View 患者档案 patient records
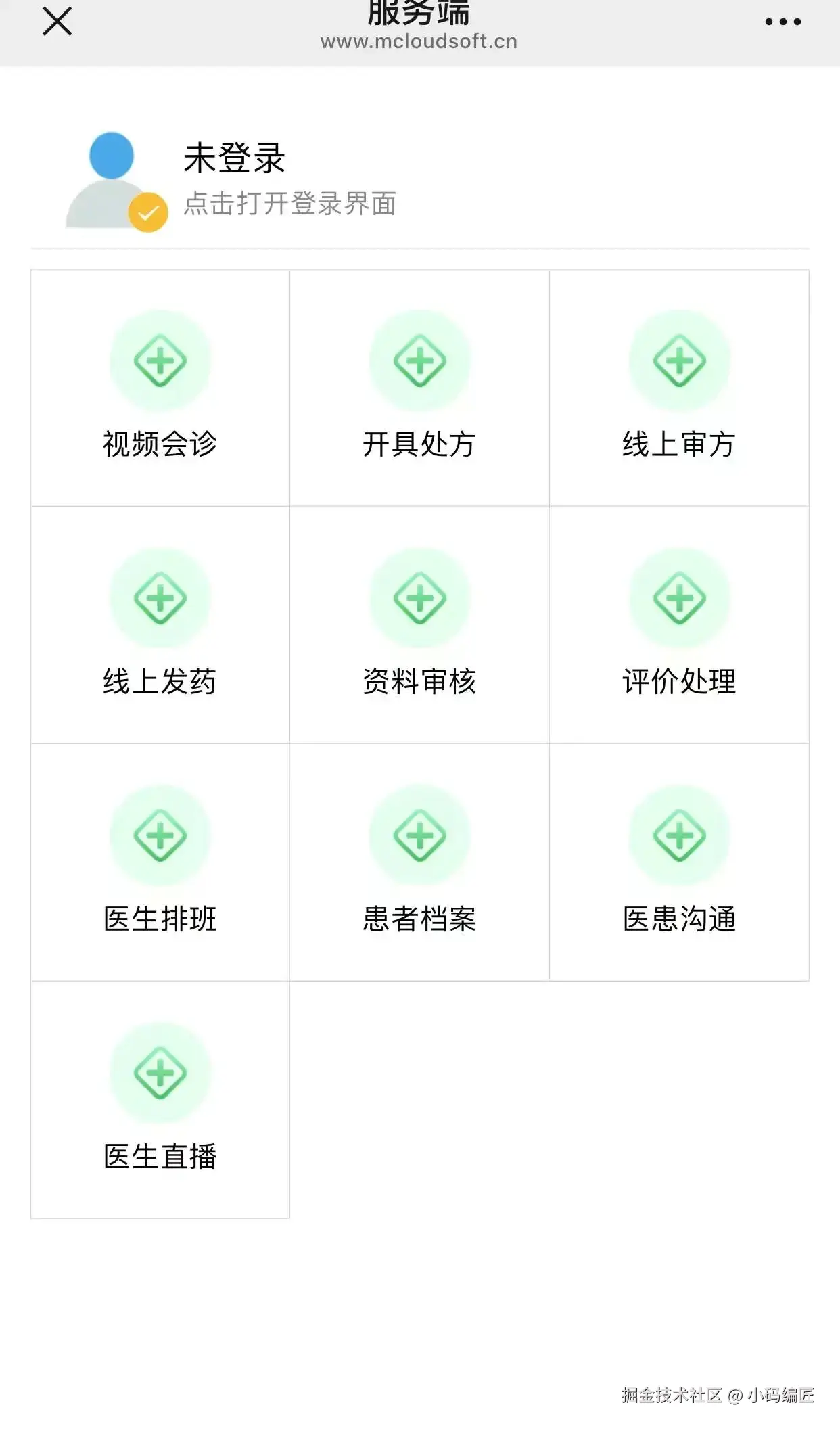This screenshot has height=1430, width=840. (x=419, y=862)
